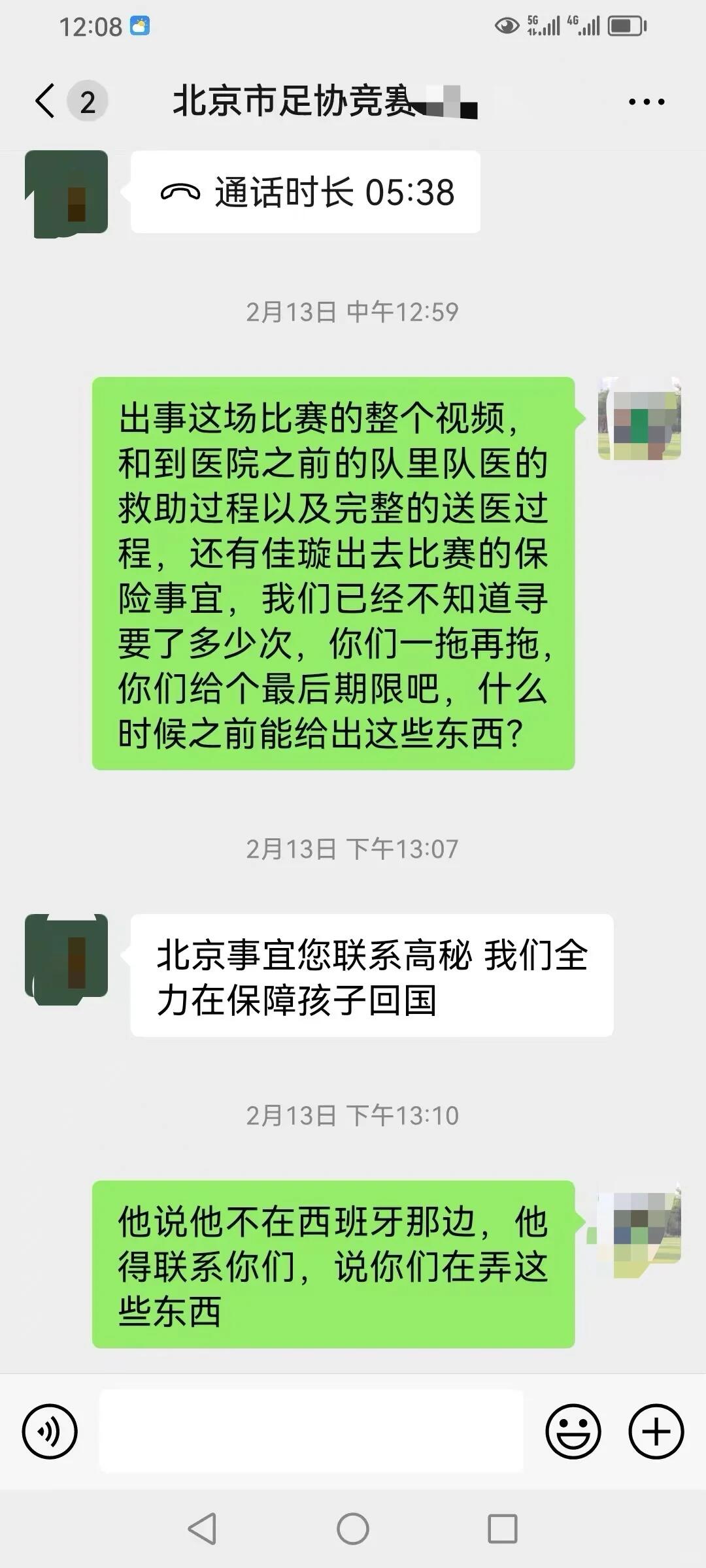706x1568 pixels.
Task: Go back to the chat list
Action: point(44,101)
